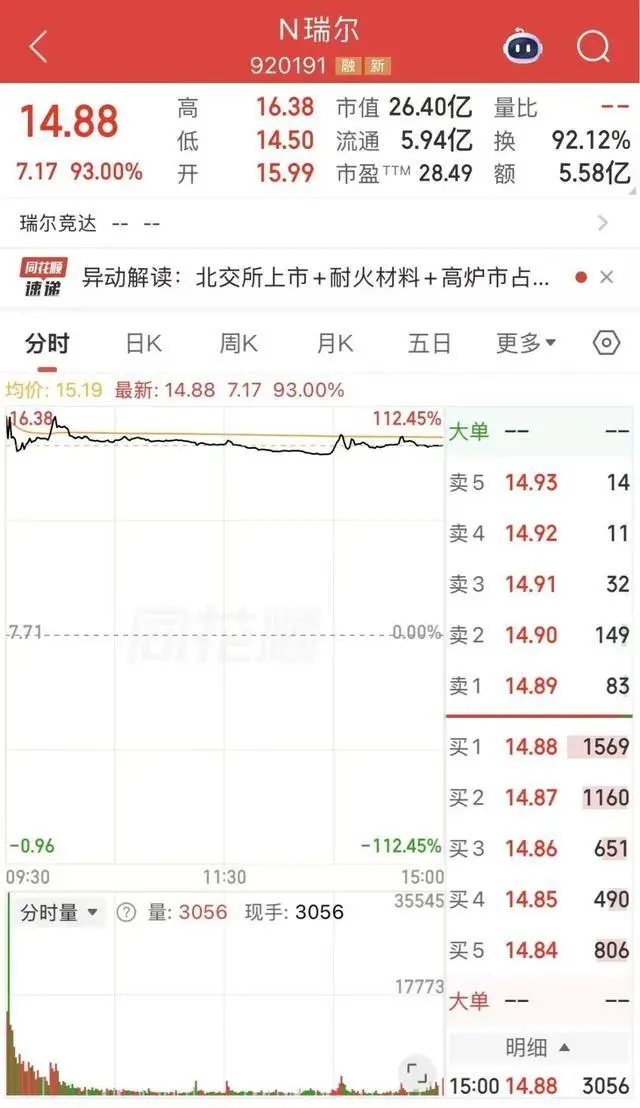Toggle the 明细 trade details panel

click(539, 1047)
